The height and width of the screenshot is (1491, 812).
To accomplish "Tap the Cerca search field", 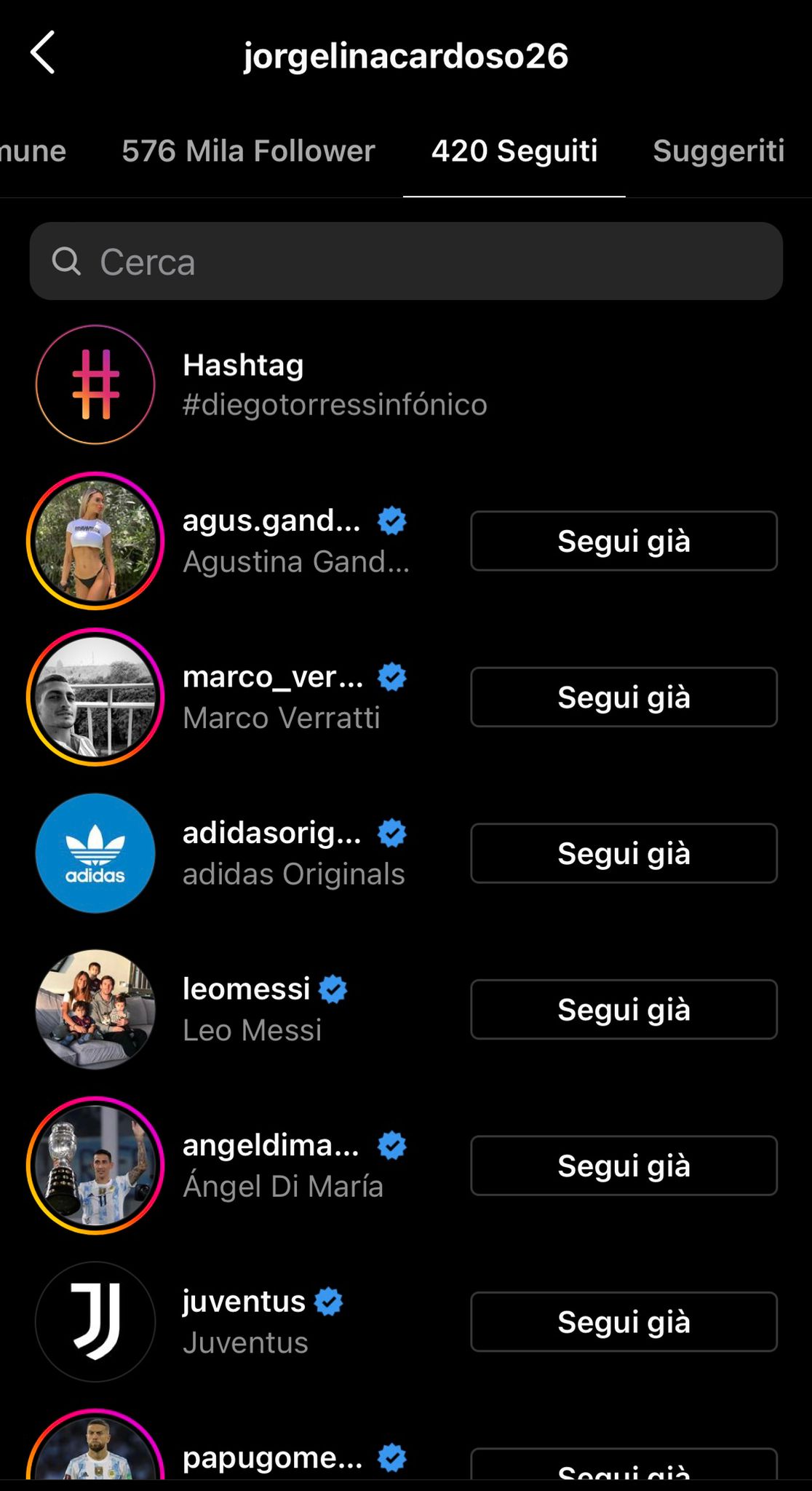I will point(406,261).
